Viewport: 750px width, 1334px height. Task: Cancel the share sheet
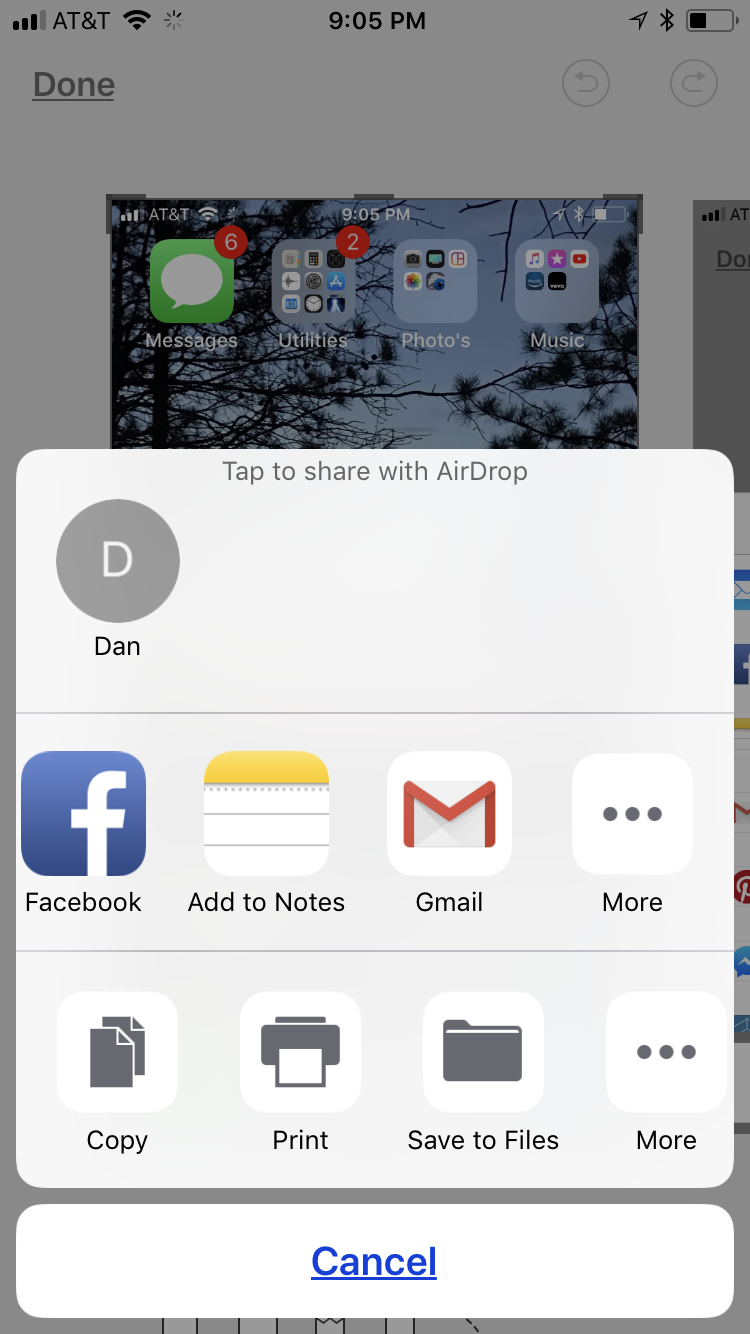(374, 1261)
